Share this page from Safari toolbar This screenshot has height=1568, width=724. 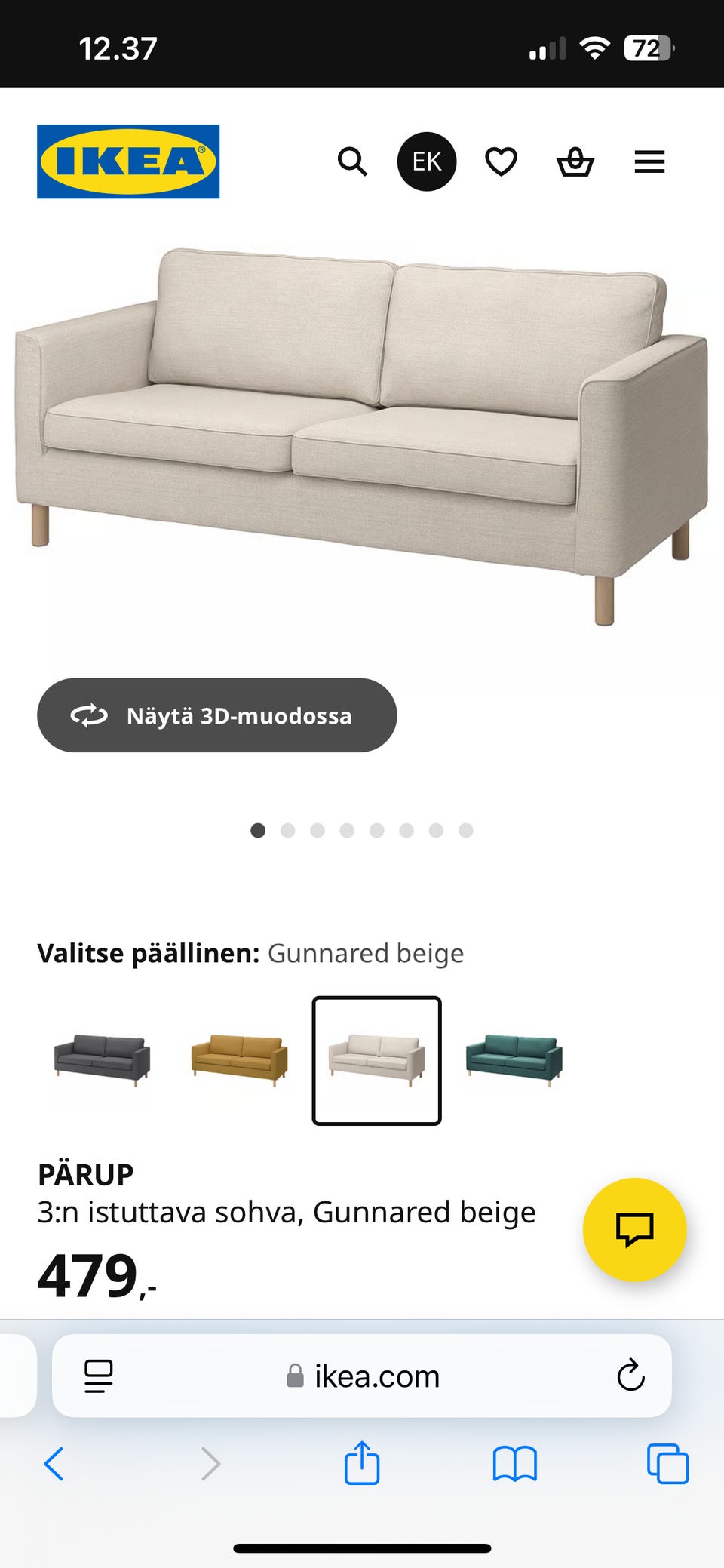point(362,1463)
